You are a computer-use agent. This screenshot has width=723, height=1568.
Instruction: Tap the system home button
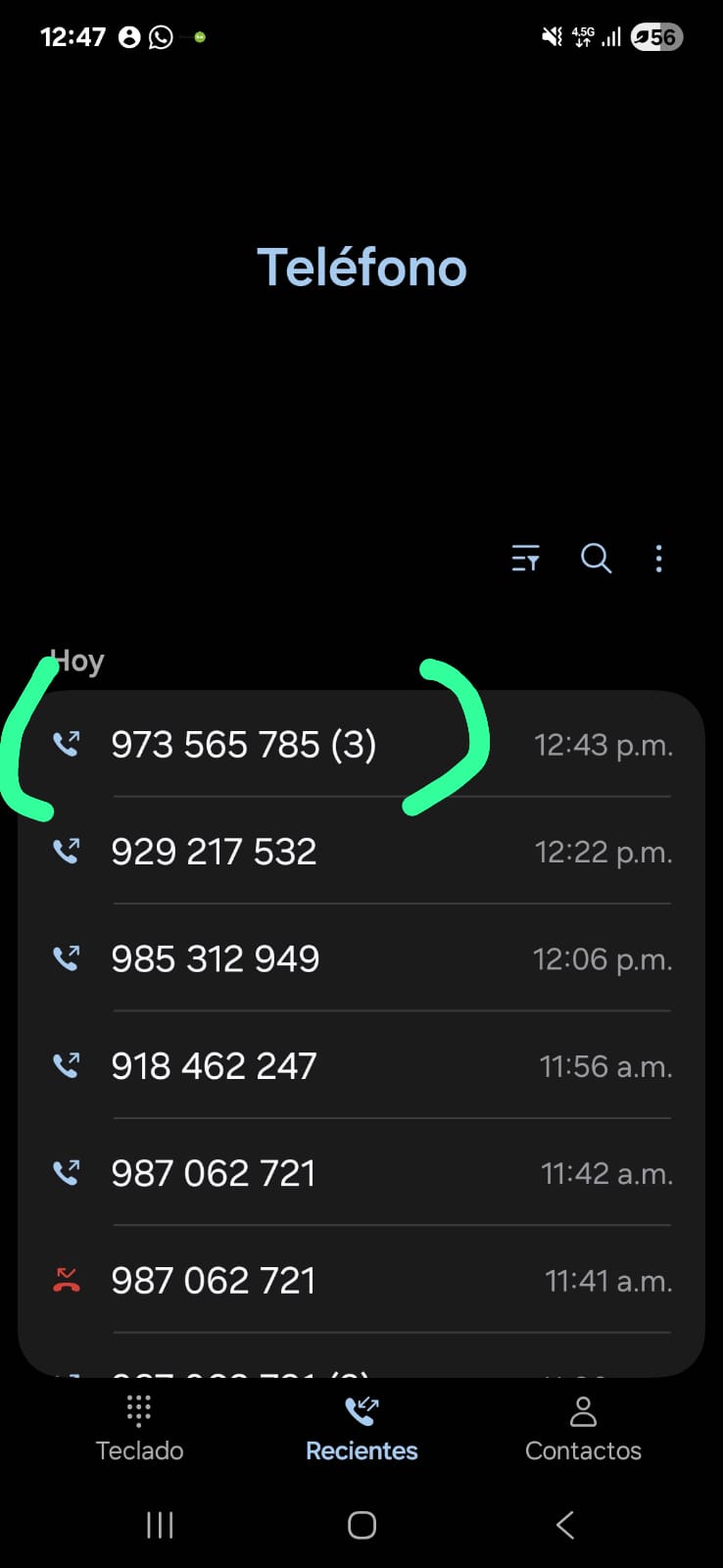point(361,1525)
